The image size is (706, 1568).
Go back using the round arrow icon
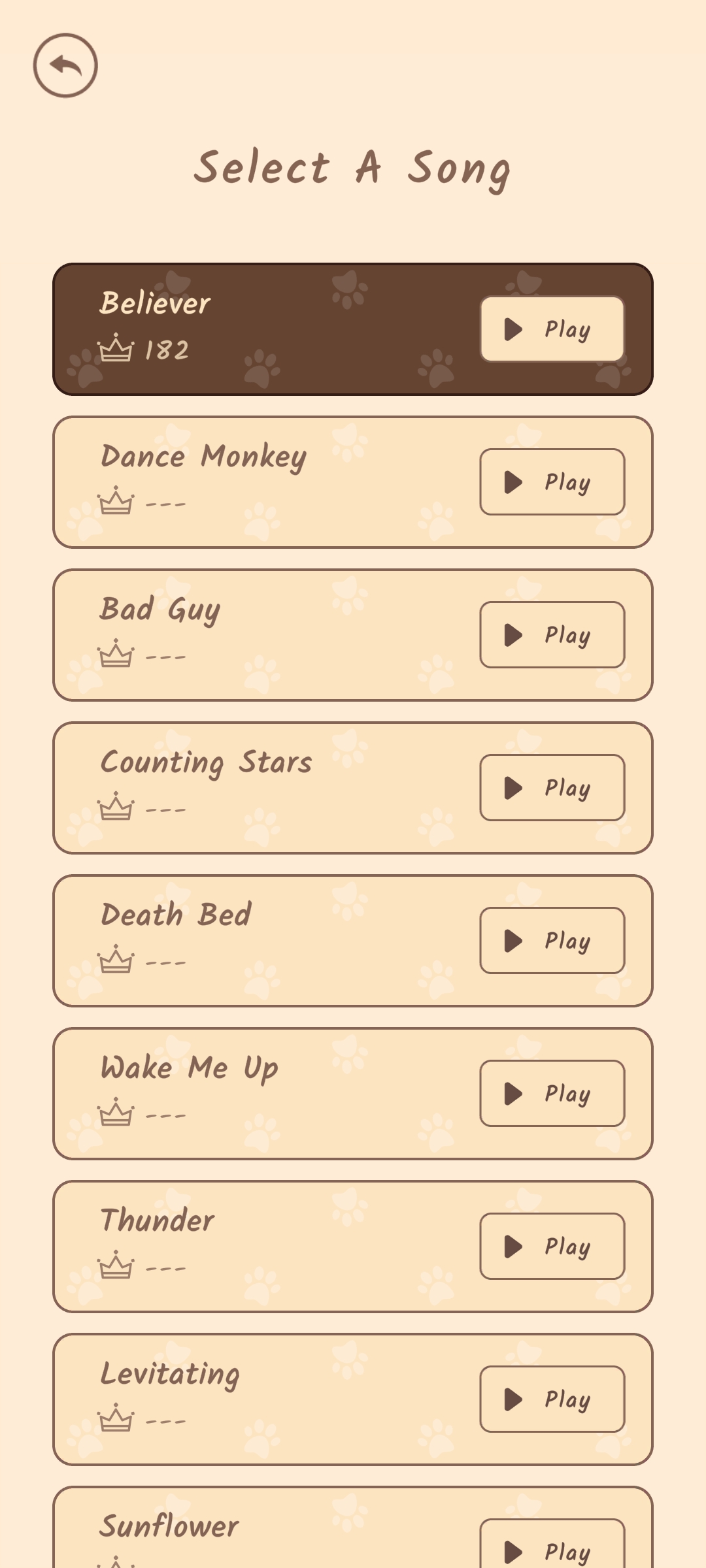65,65
